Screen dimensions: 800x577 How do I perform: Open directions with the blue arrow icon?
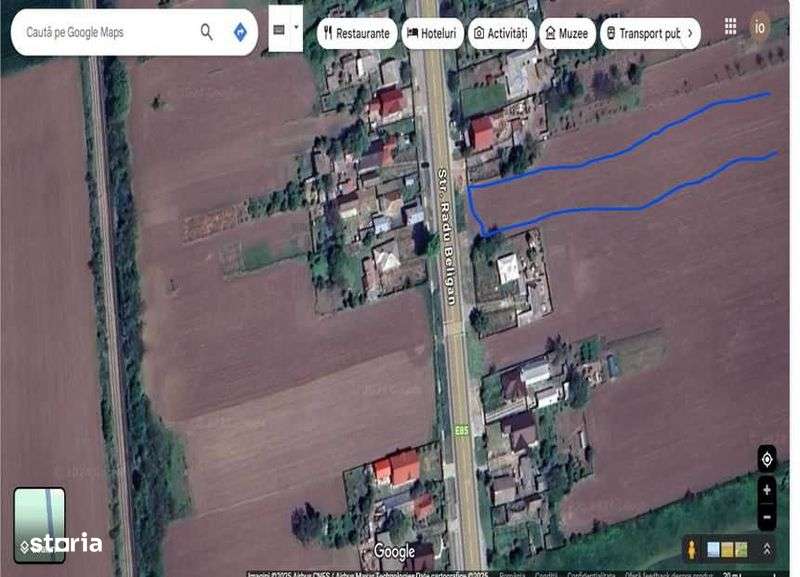click(x=240, y=32)
